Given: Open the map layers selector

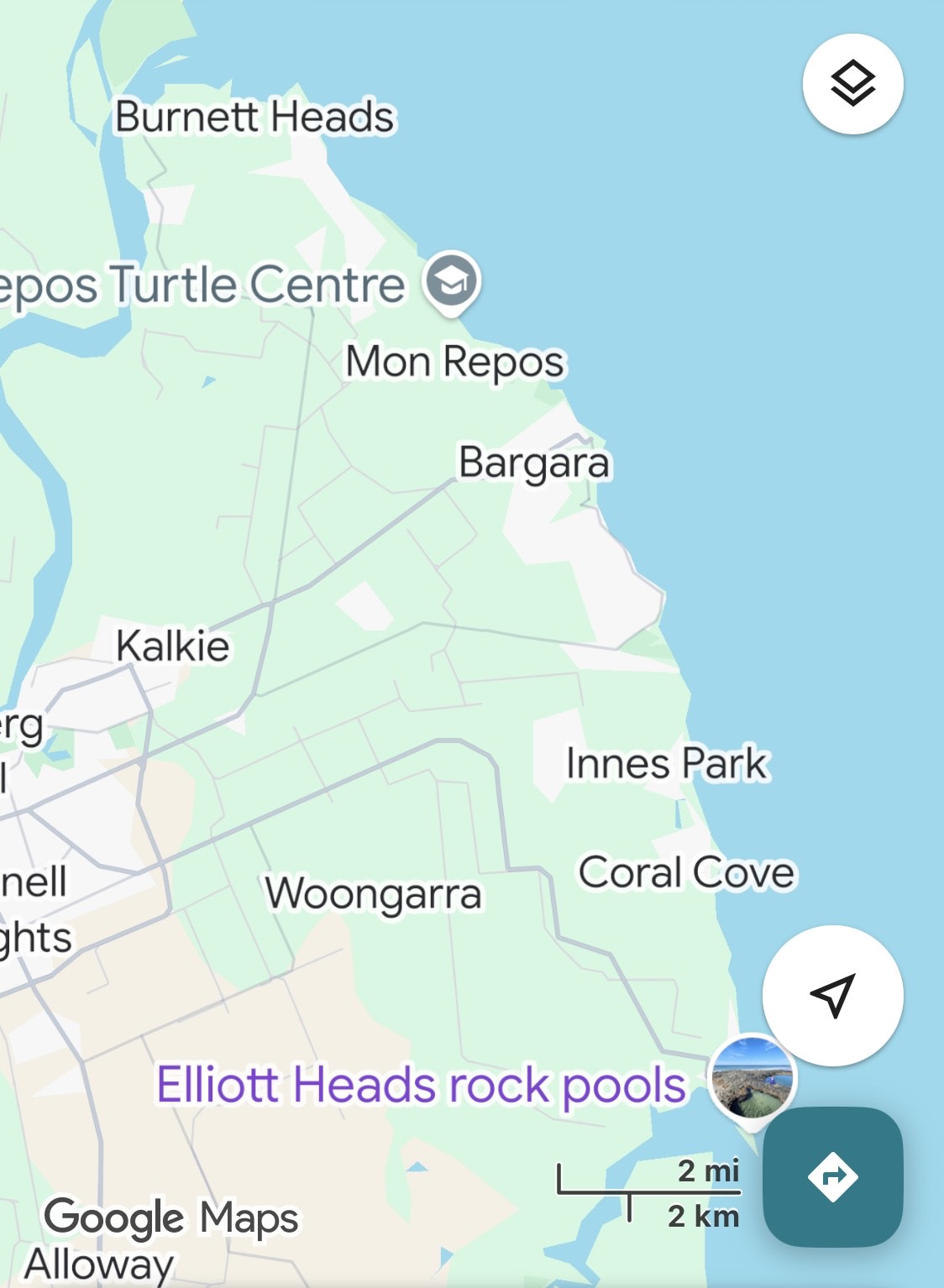Looking at the screenshot, I should (852, 84).
